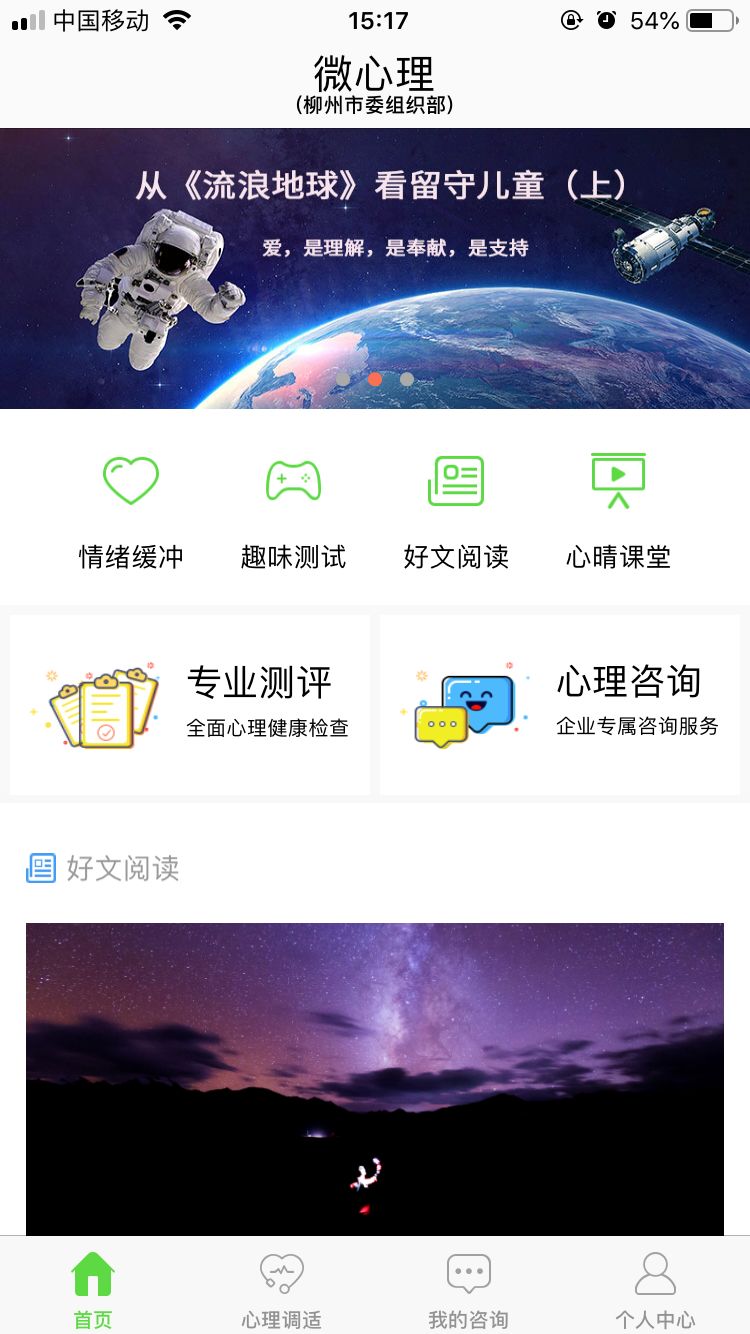Open 我的咨询 via the speech bubble icon

[x=467, y=1271]
